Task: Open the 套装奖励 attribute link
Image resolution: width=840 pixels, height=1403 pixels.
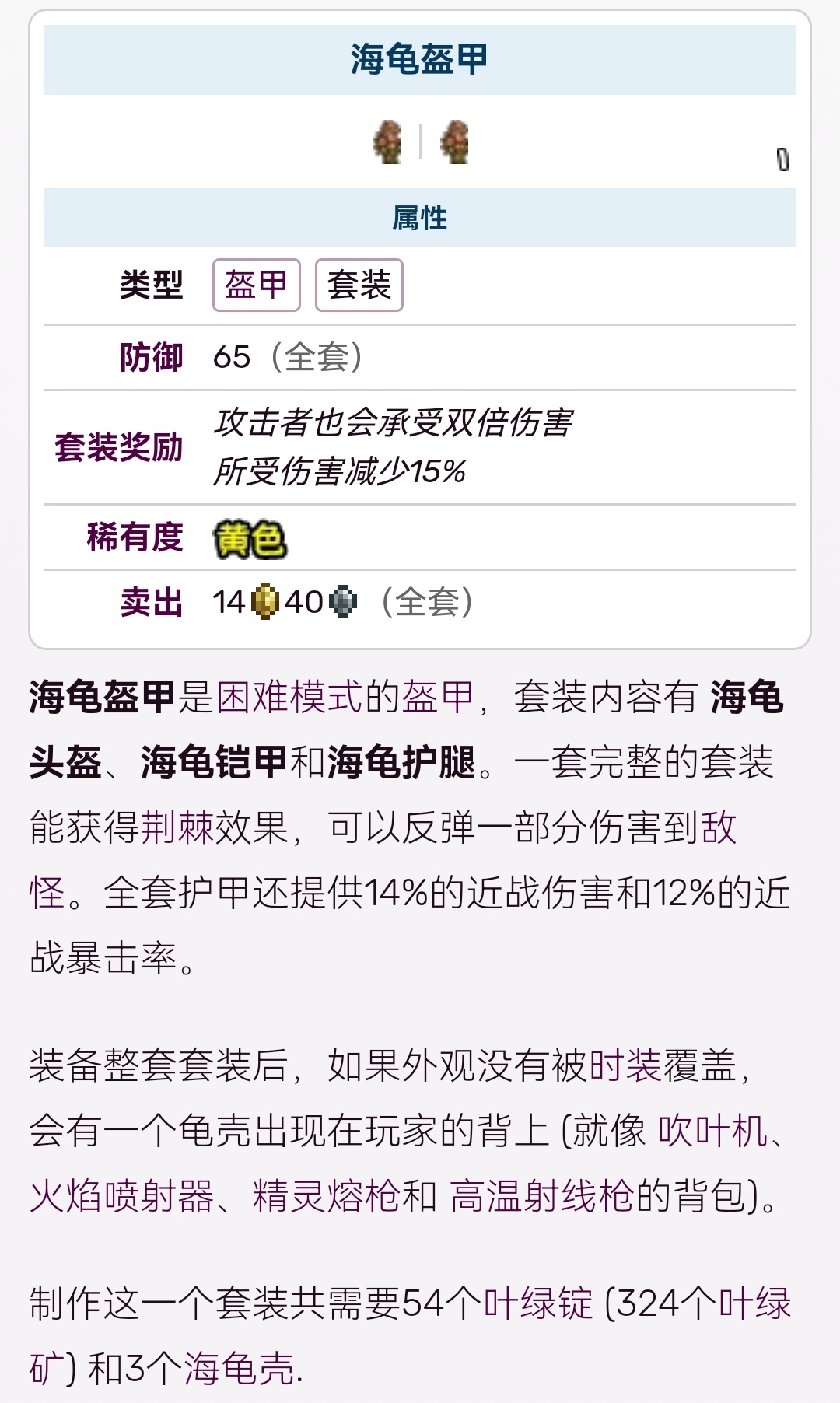Action: (118, 447)
